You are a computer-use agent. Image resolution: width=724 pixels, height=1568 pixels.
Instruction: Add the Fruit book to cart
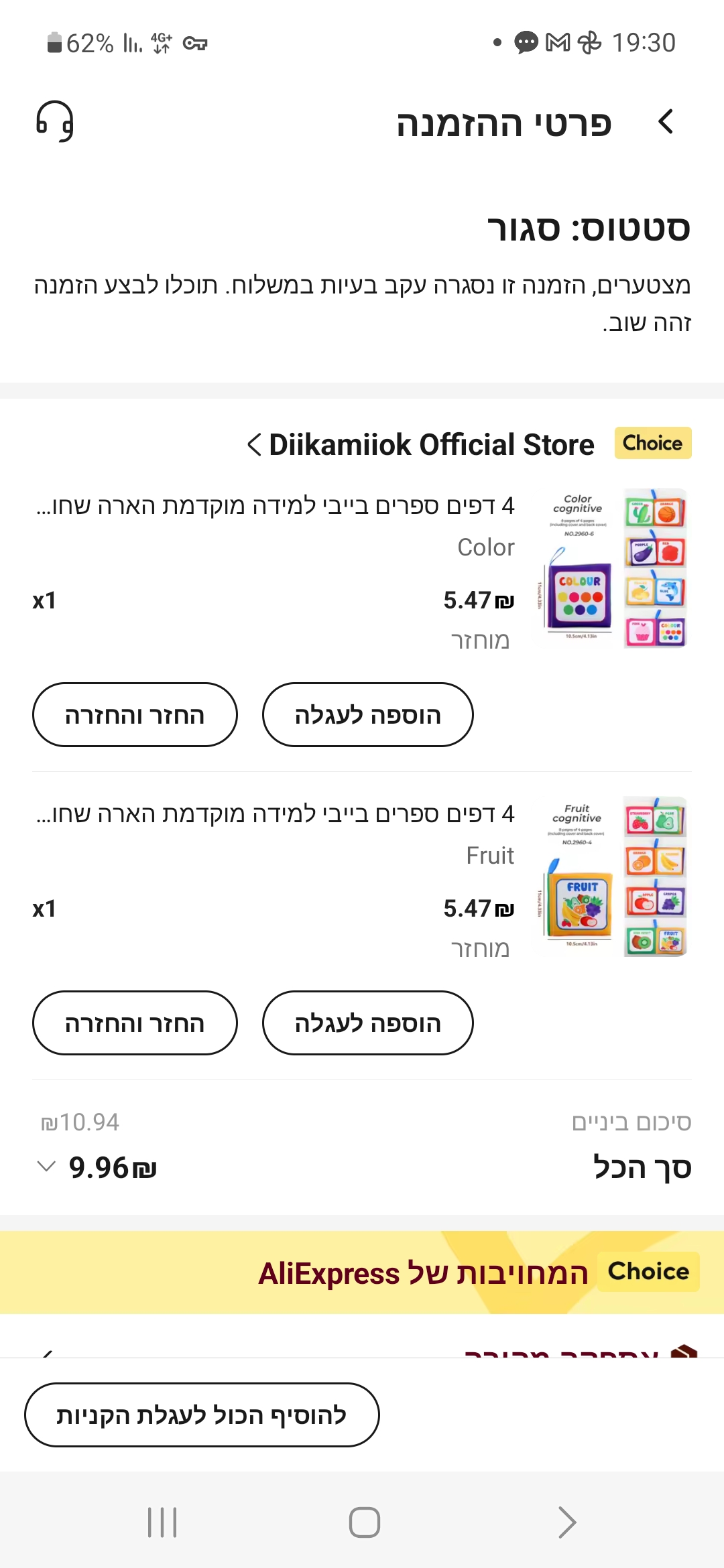coord(367,1023)
